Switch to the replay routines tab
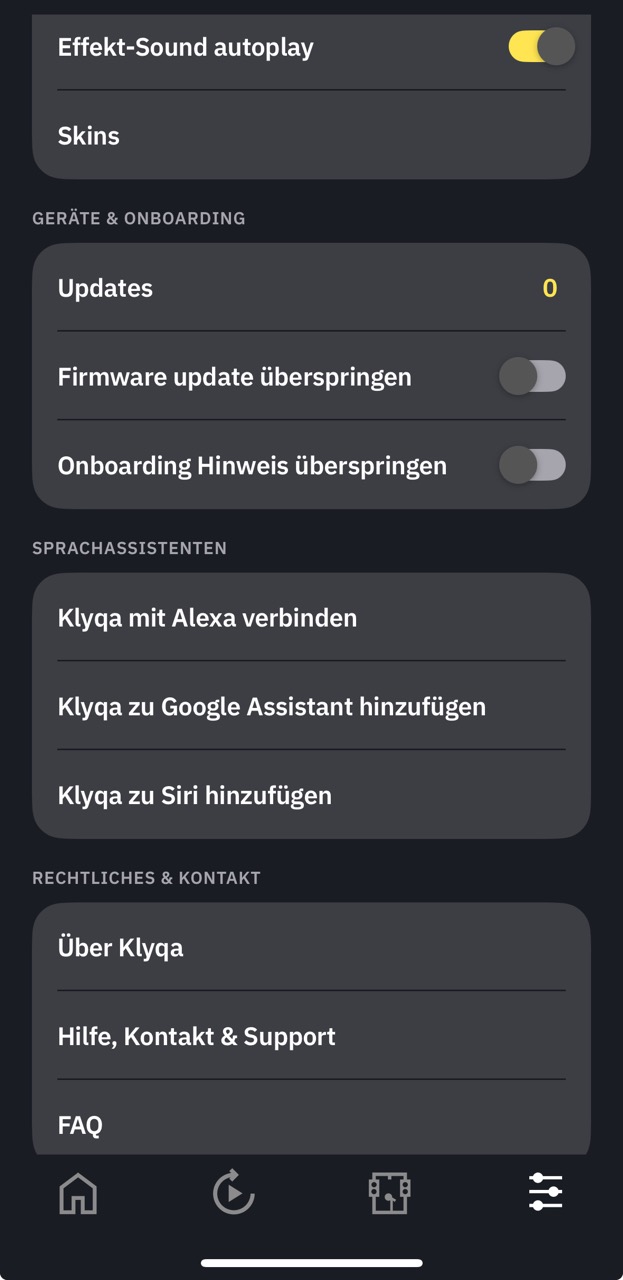 click(x=234, y=1193)
